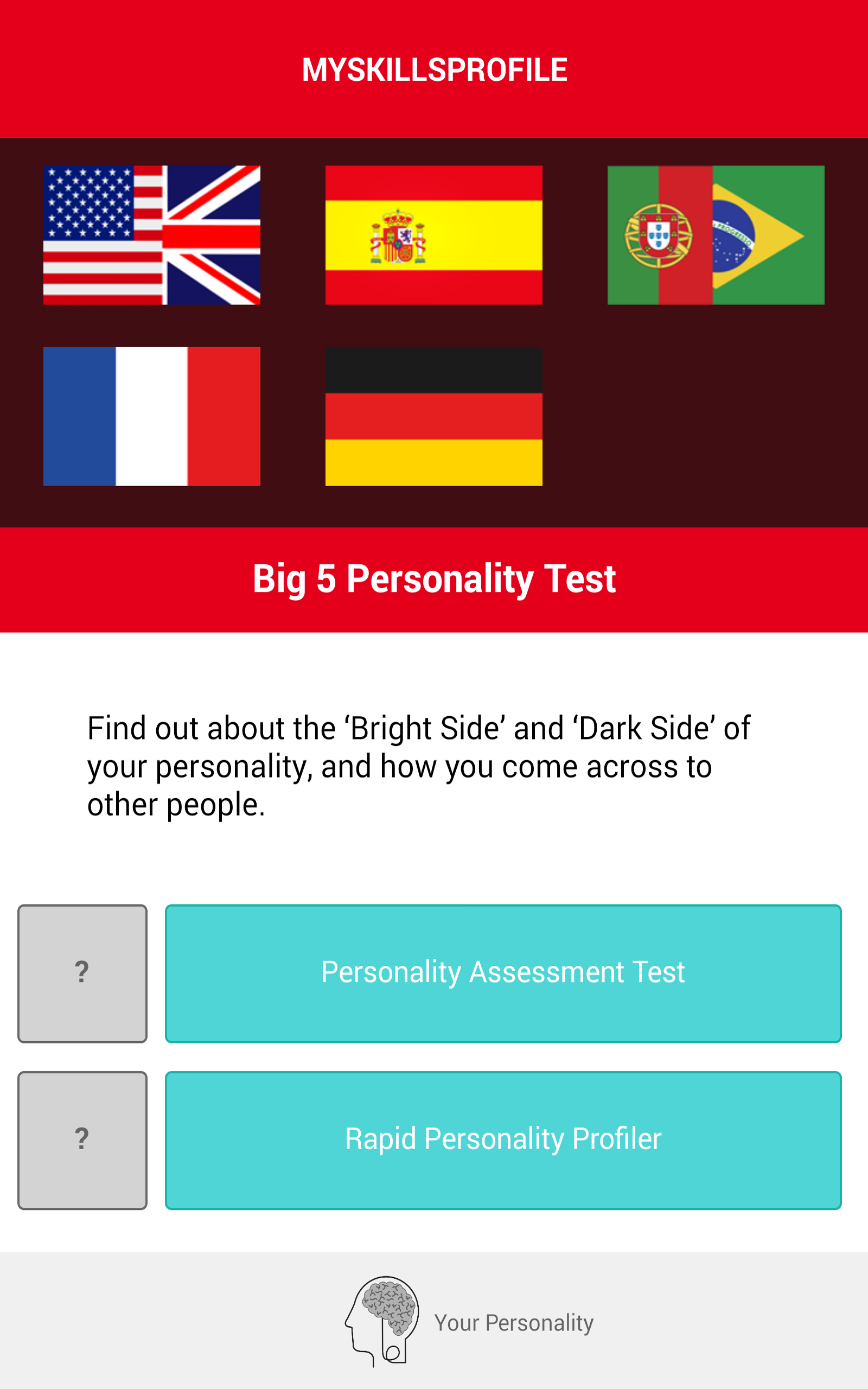The width and height of the screenshot is (868, 1389).
Task: Show help for Personality Assessment Test
Action: pyautogui.click(x=82, y=973)
